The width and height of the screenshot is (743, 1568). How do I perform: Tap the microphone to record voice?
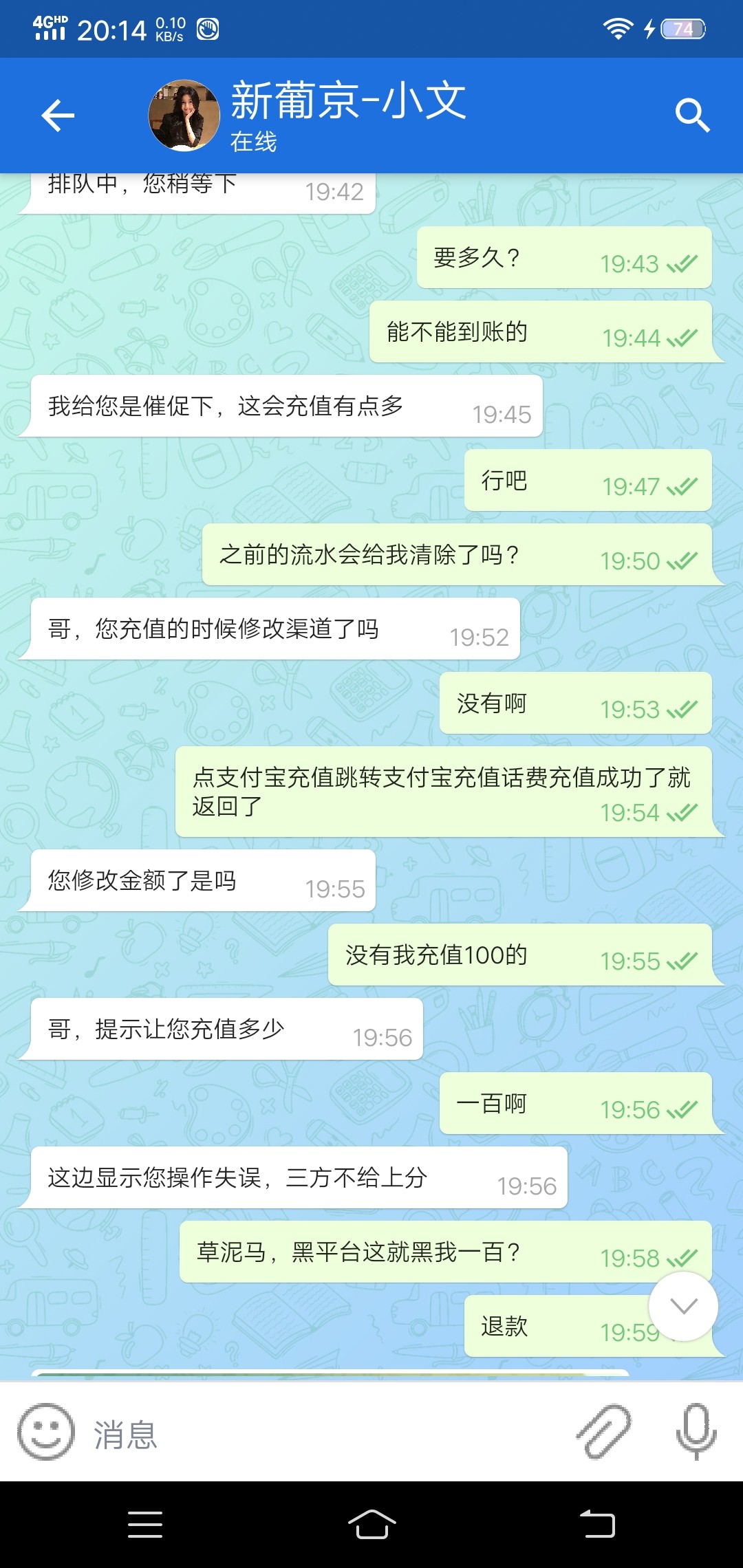[x=696, y=1432]
